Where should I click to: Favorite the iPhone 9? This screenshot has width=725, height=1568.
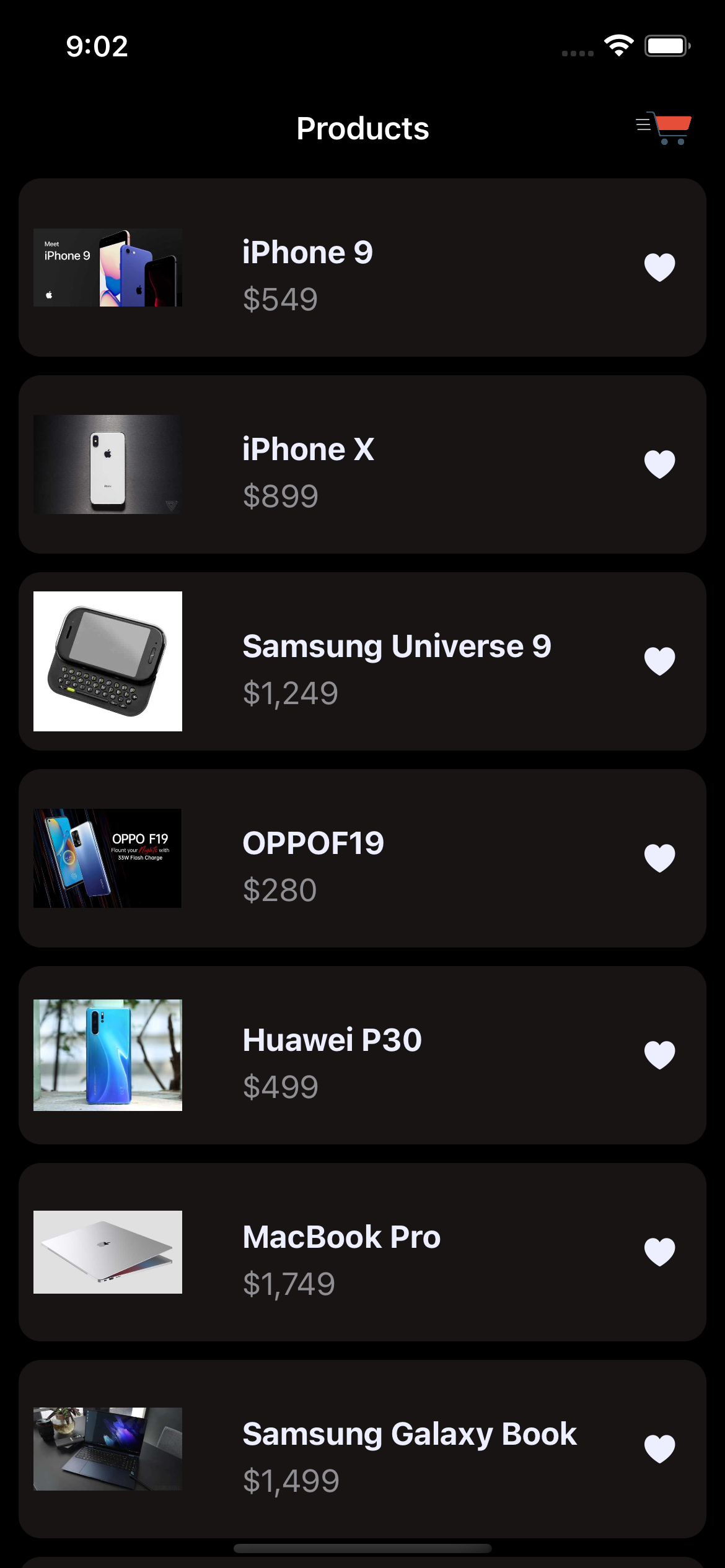pyautogui.click(x=659, y=268)
